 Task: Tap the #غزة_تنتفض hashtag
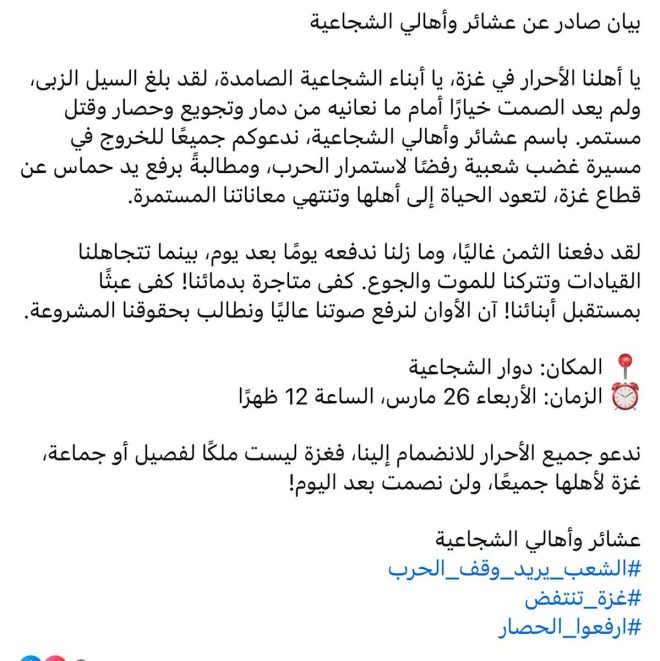[x=581, y=599]
